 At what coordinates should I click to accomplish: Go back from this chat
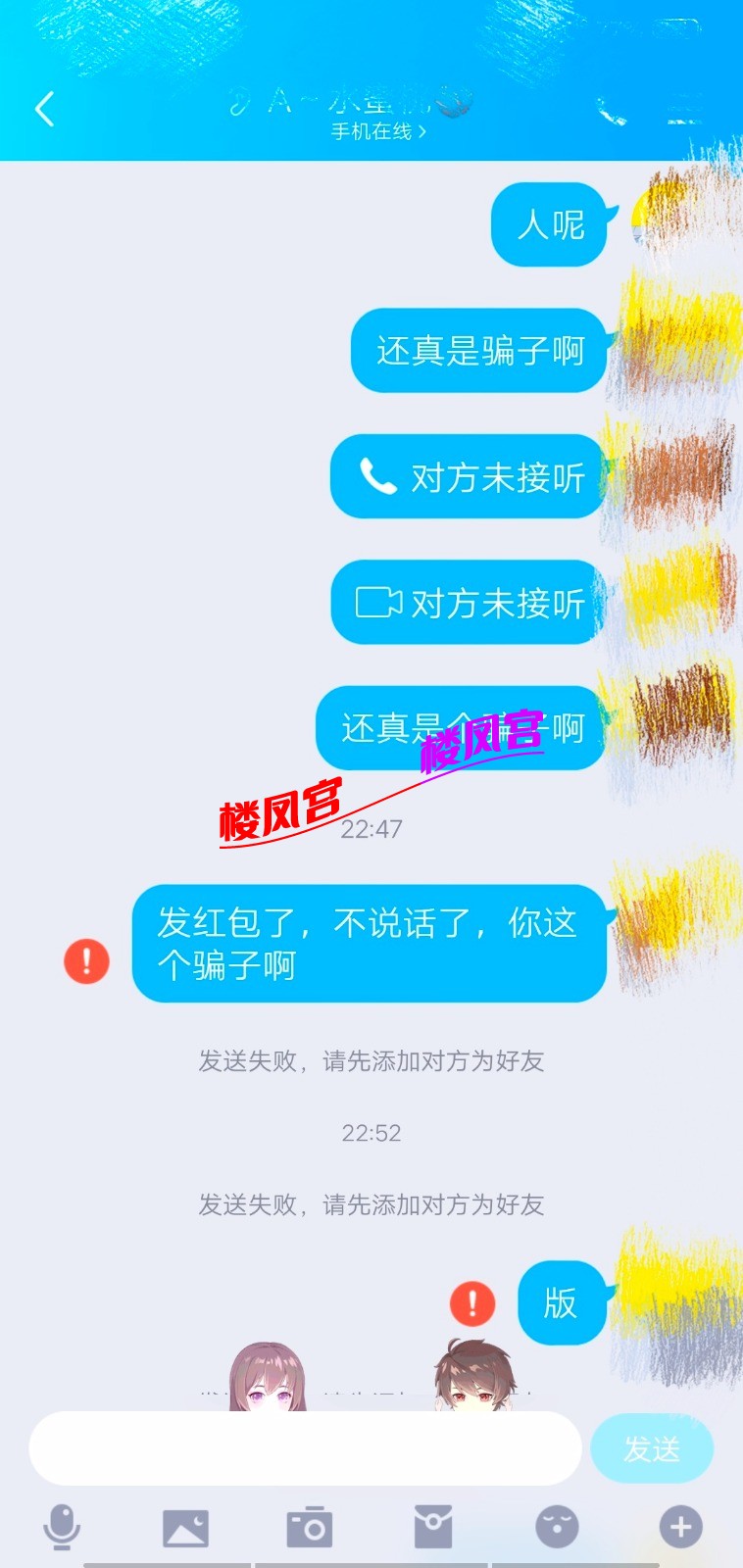[44, 109]
